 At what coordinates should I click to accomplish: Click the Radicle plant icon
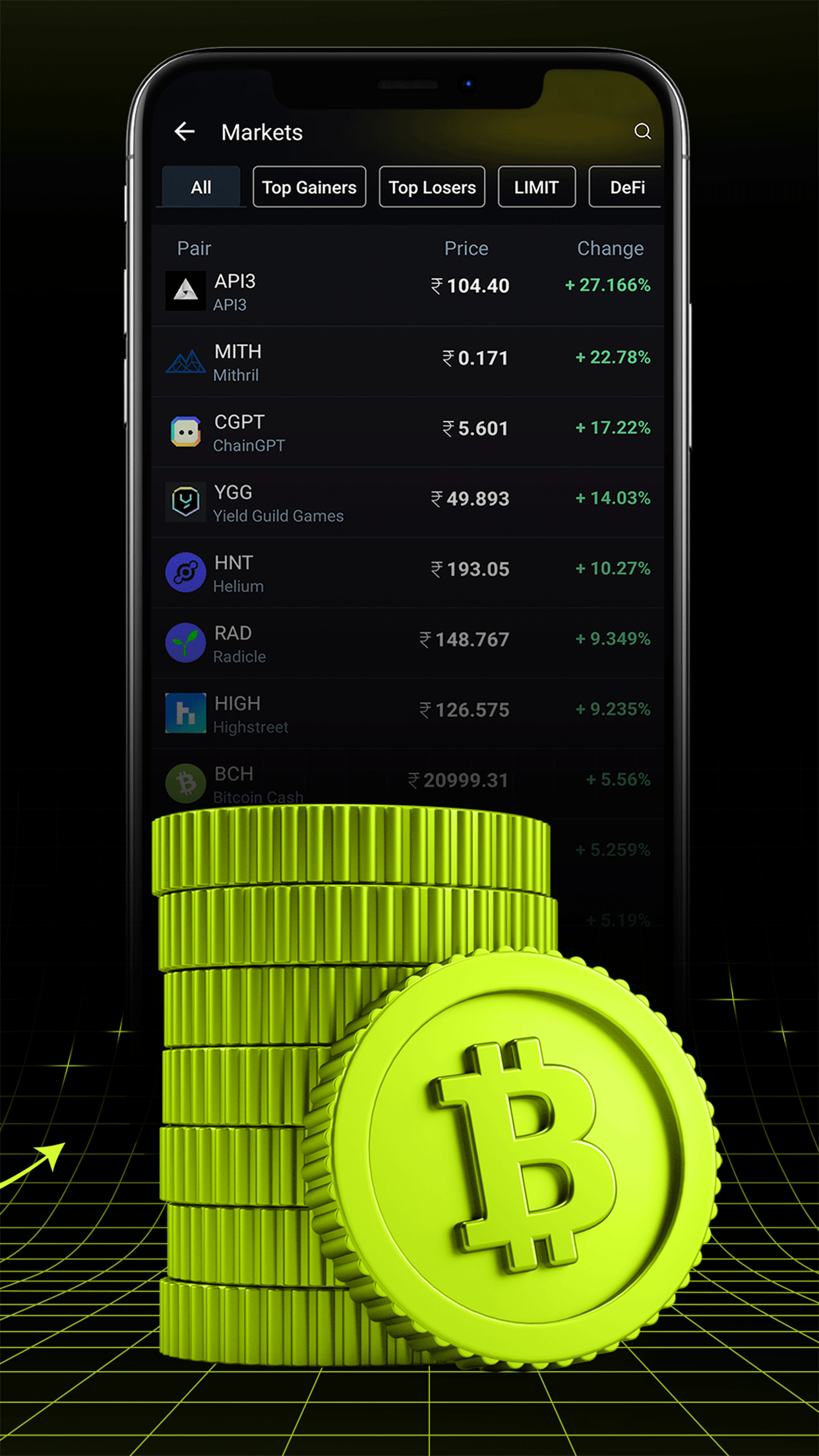(186, 642)
